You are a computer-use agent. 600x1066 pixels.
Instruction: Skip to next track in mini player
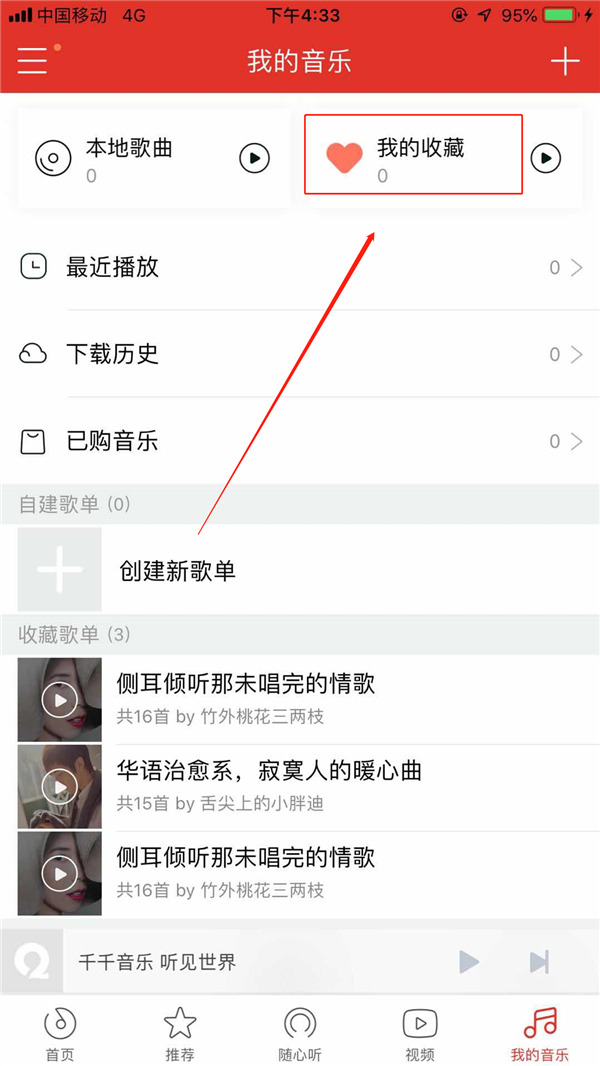(x=539, y=962)
